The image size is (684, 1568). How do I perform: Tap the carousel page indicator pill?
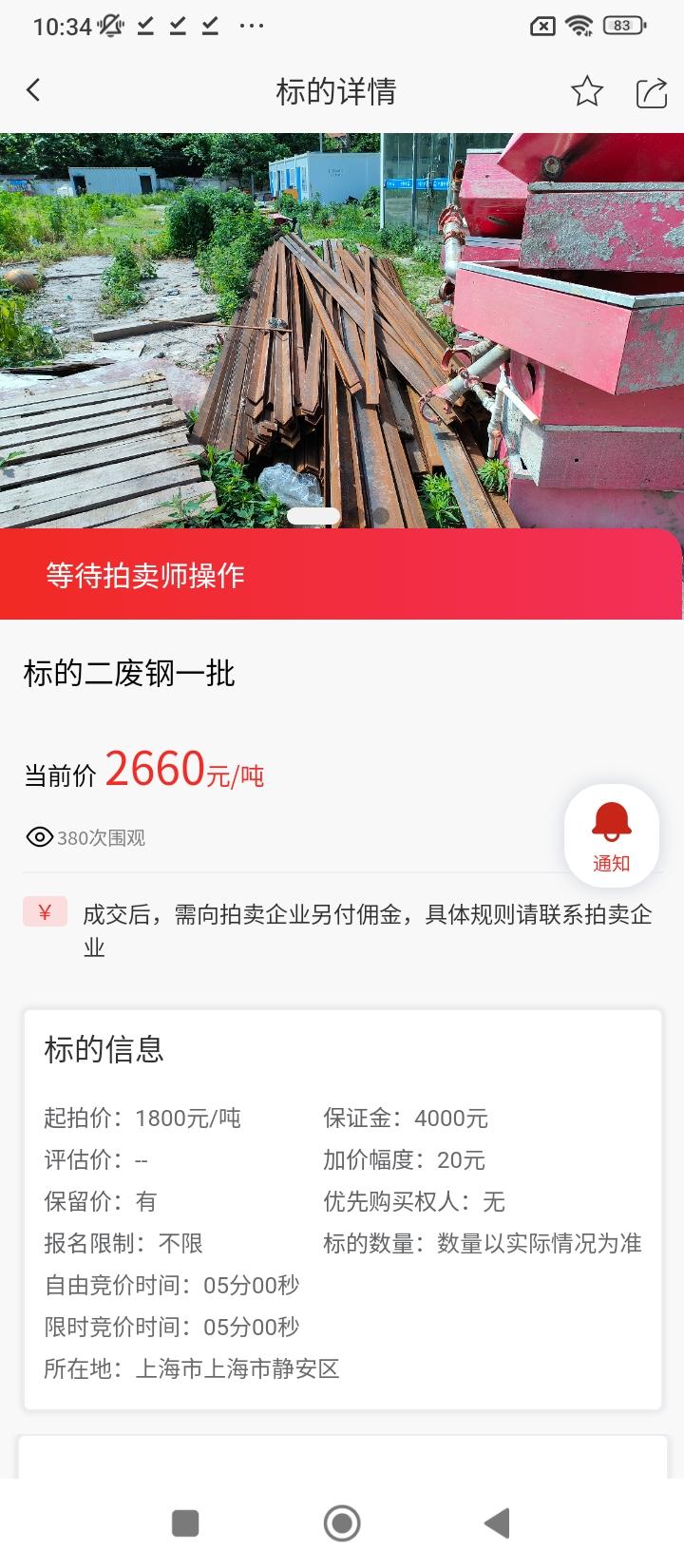tap(313, 514)
